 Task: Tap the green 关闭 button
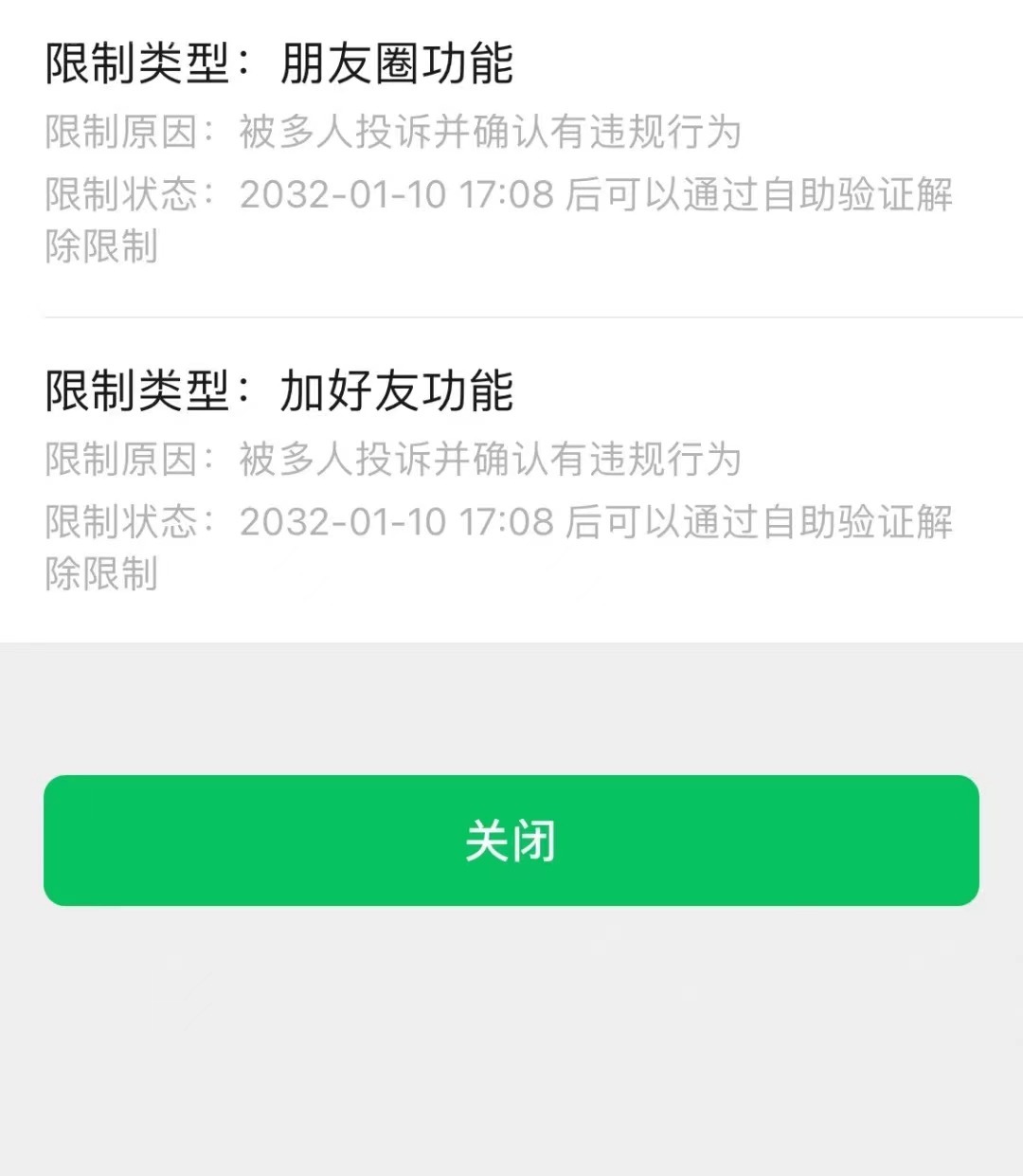point(511,841)
